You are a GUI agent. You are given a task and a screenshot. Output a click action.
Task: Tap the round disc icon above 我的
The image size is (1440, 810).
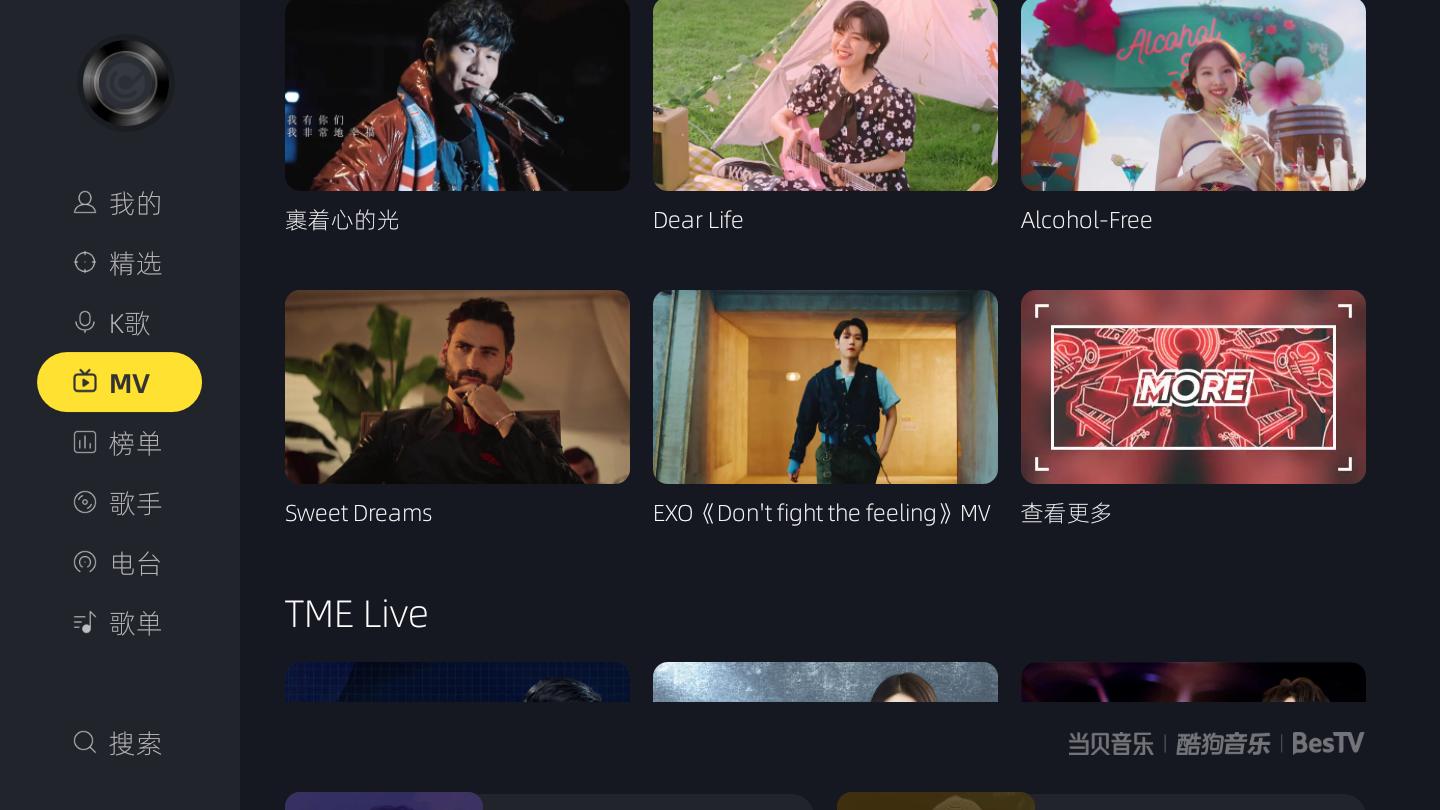[x=126, y=83]
